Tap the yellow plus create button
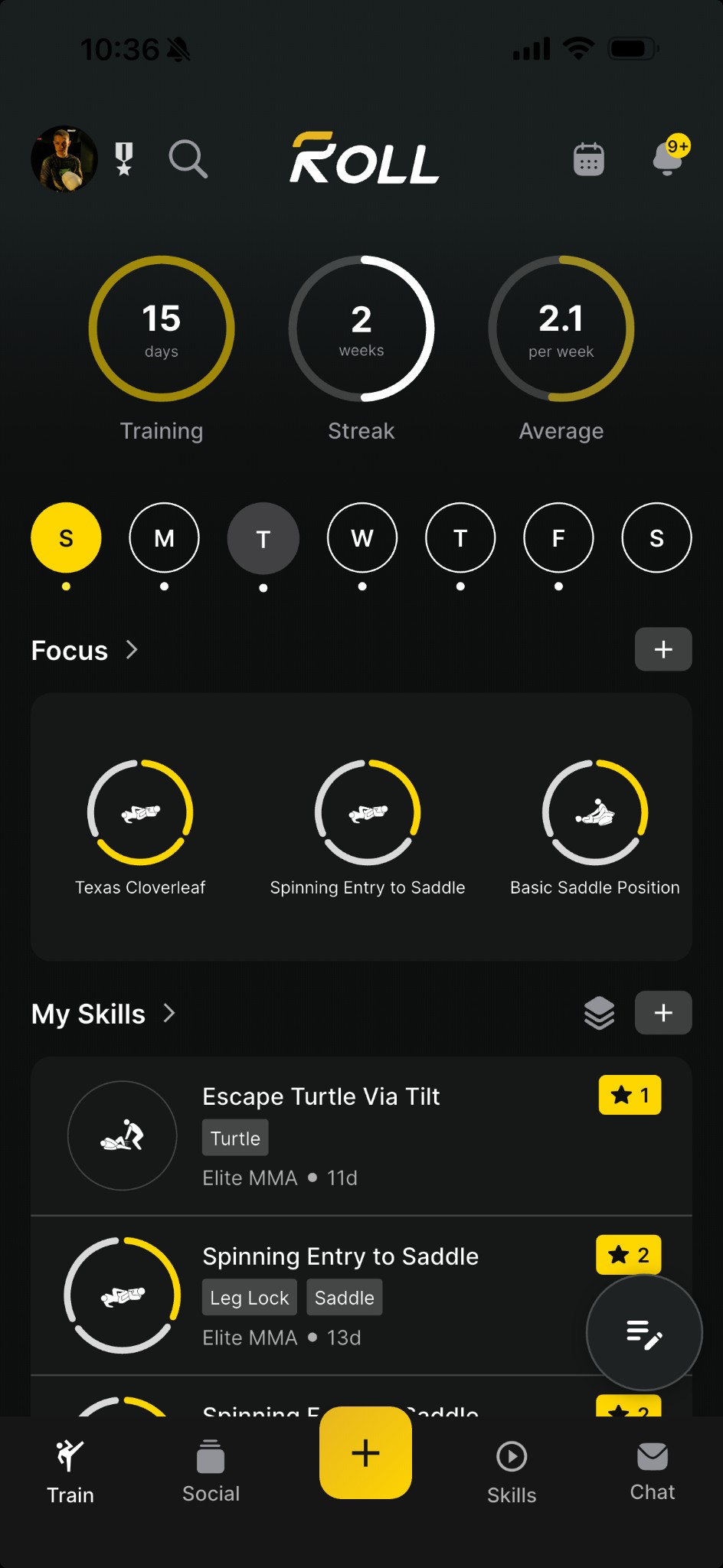The width and height of the screenshot is (723, 1568). pyautogui.click(x=365, y=1452)
